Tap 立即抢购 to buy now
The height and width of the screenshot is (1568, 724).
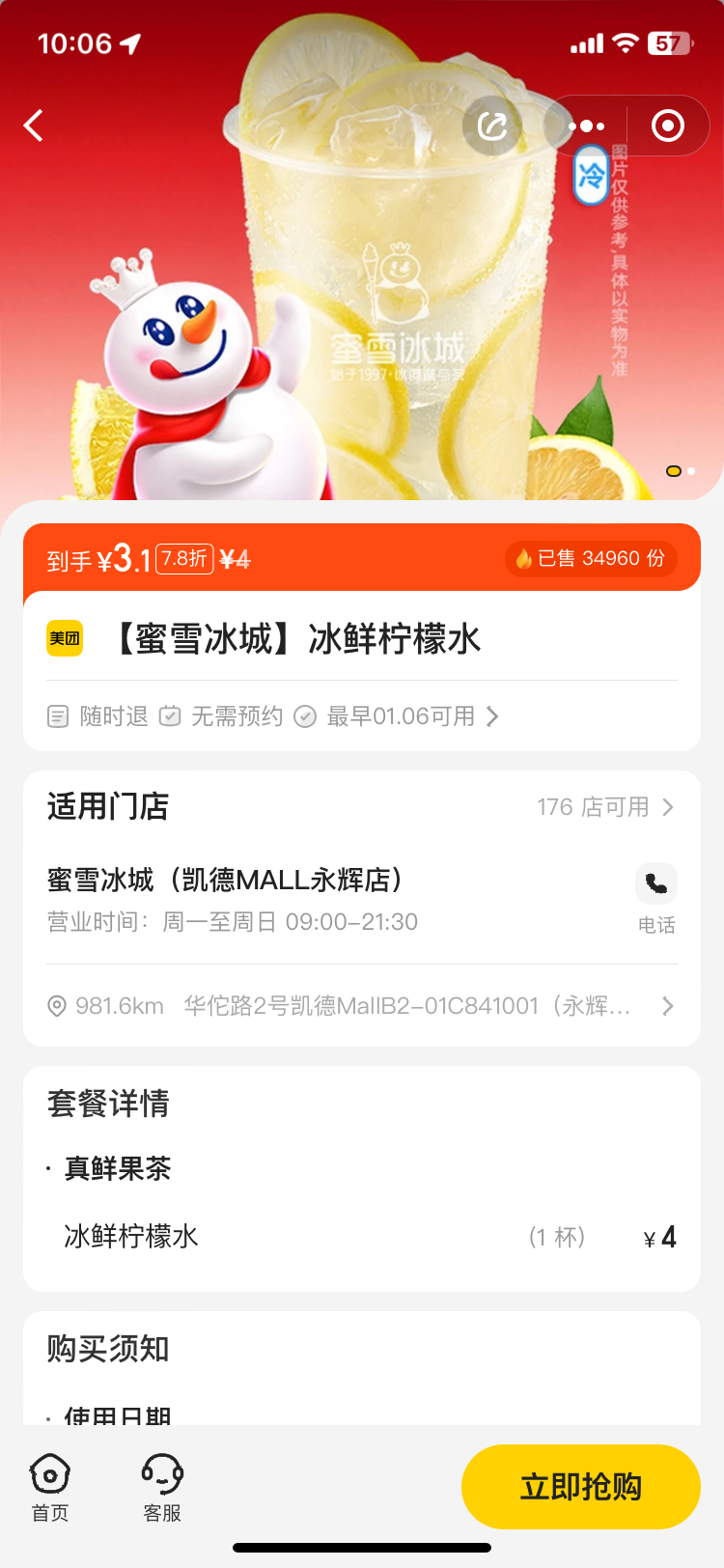tap(580, 1487)
